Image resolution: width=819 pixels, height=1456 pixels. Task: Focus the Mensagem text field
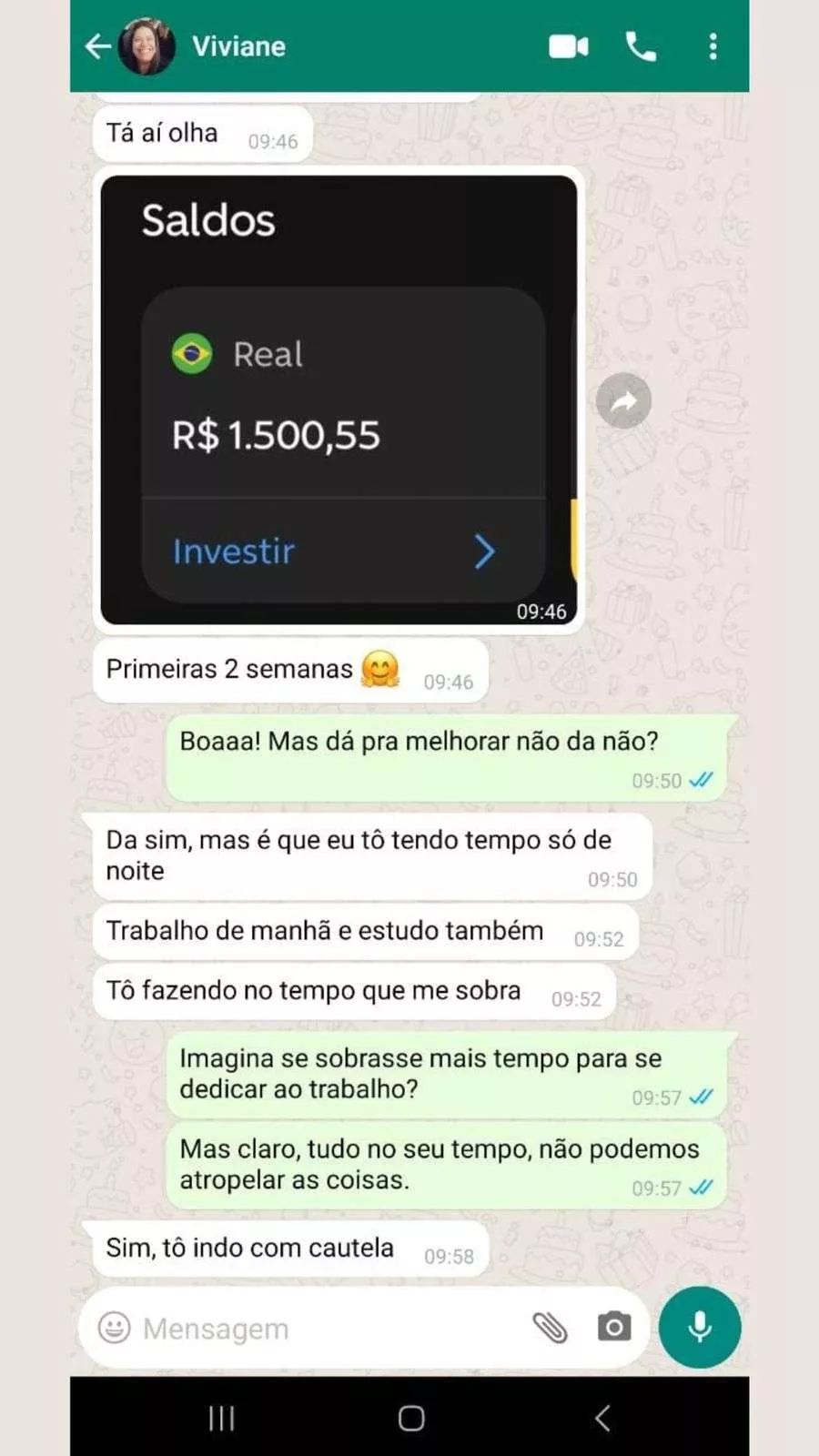pos(328,1329)
